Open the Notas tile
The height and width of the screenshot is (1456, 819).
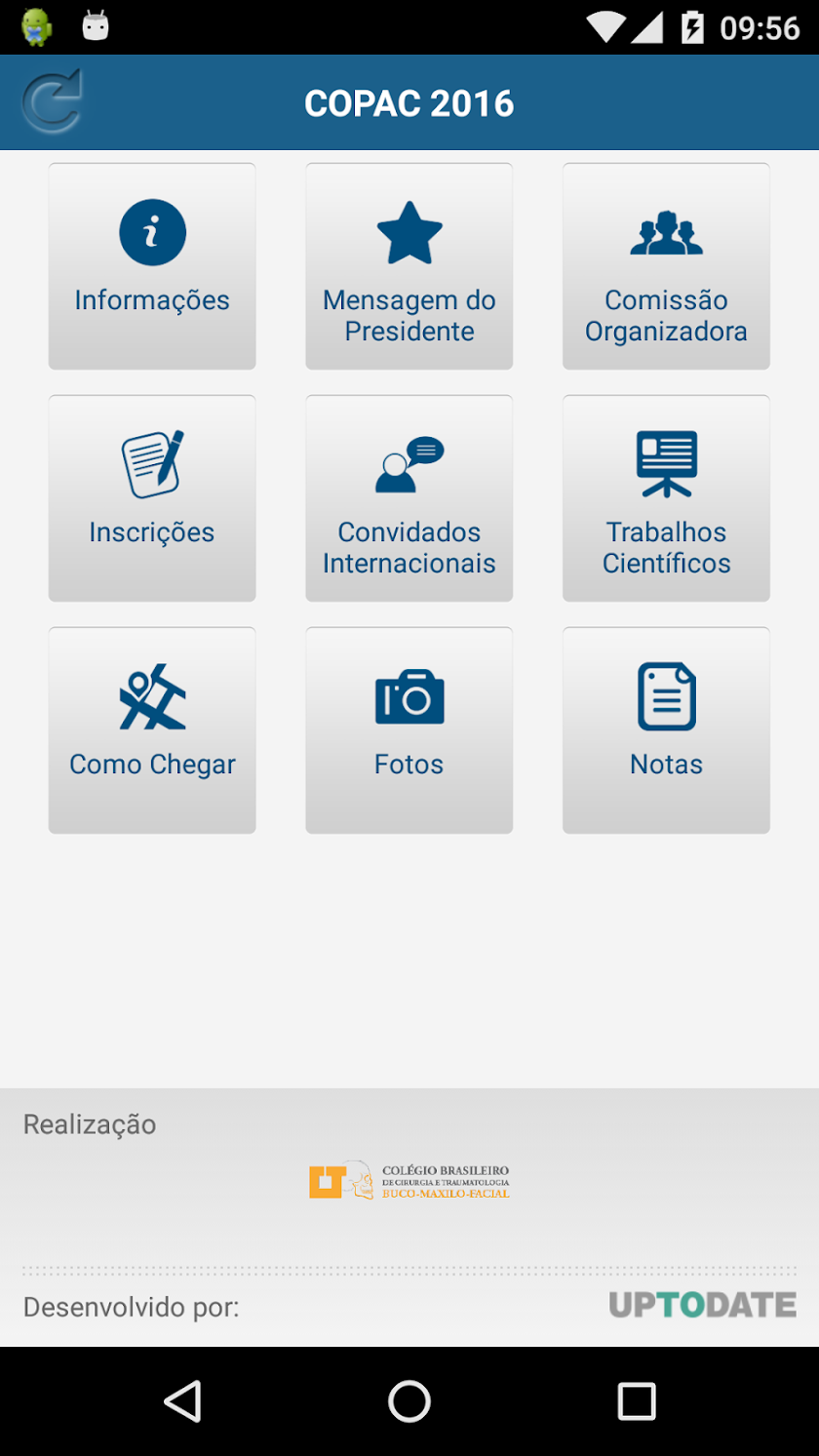pyautogui.click(x=666, y=730)
